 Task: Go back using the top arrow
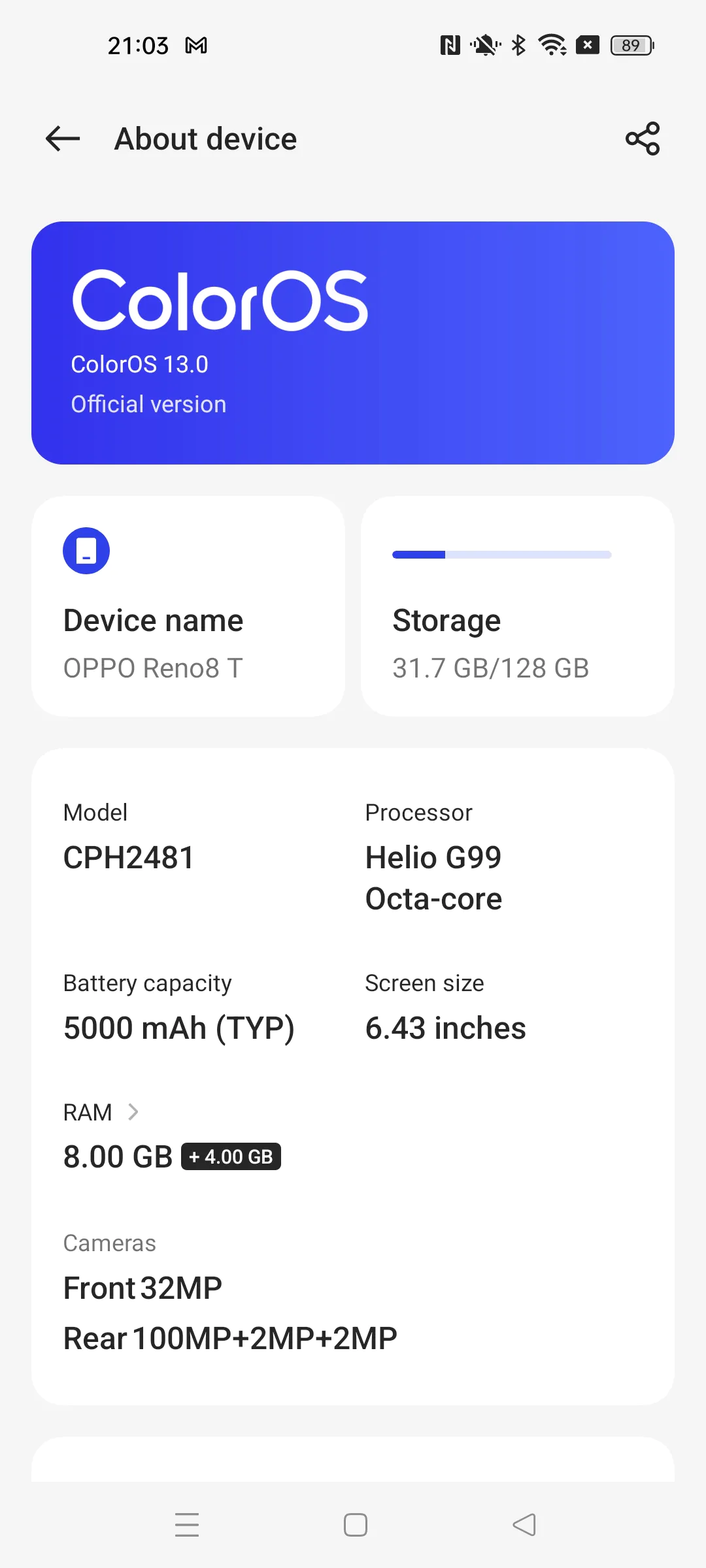point(63,139)
